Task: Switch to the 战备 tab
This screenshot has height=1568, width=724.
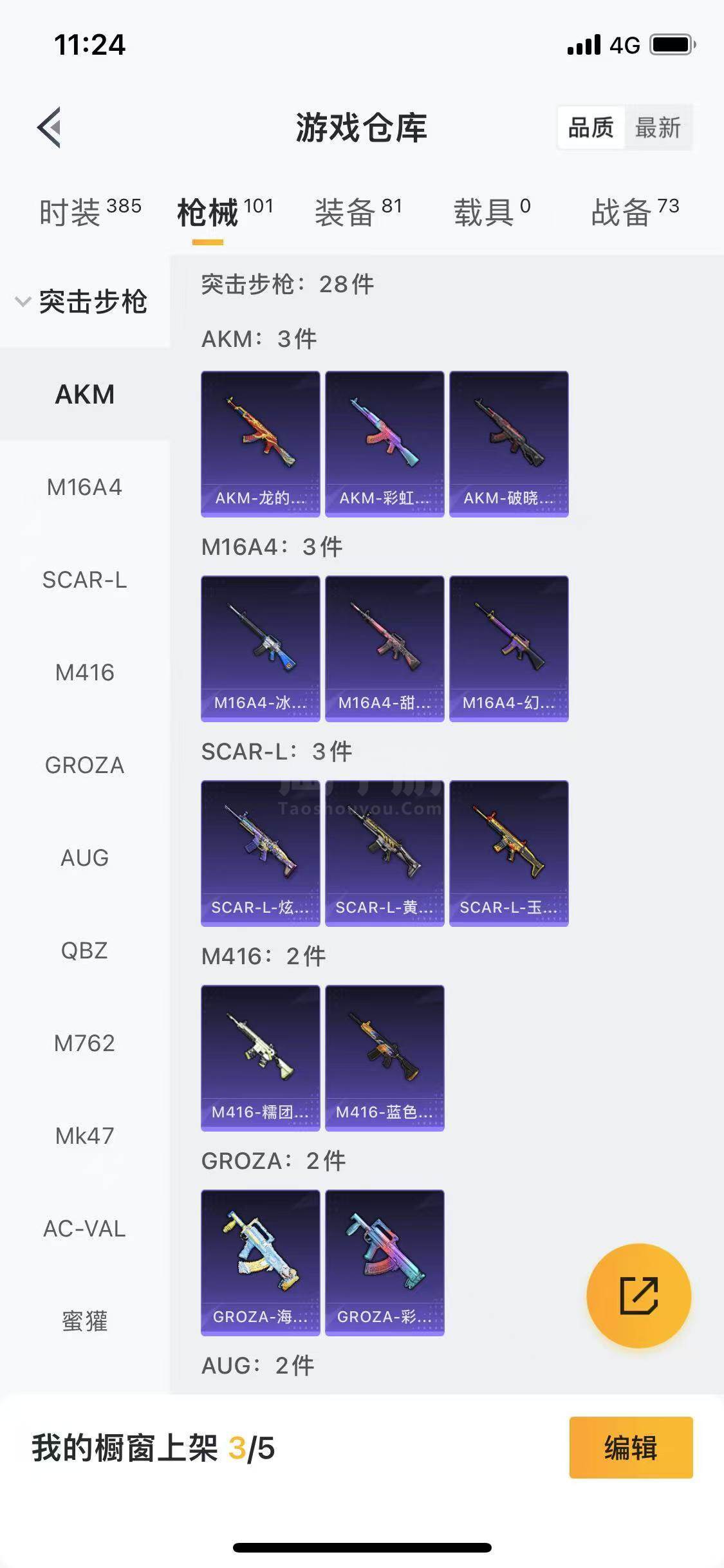Action: [x=635, y=212]
